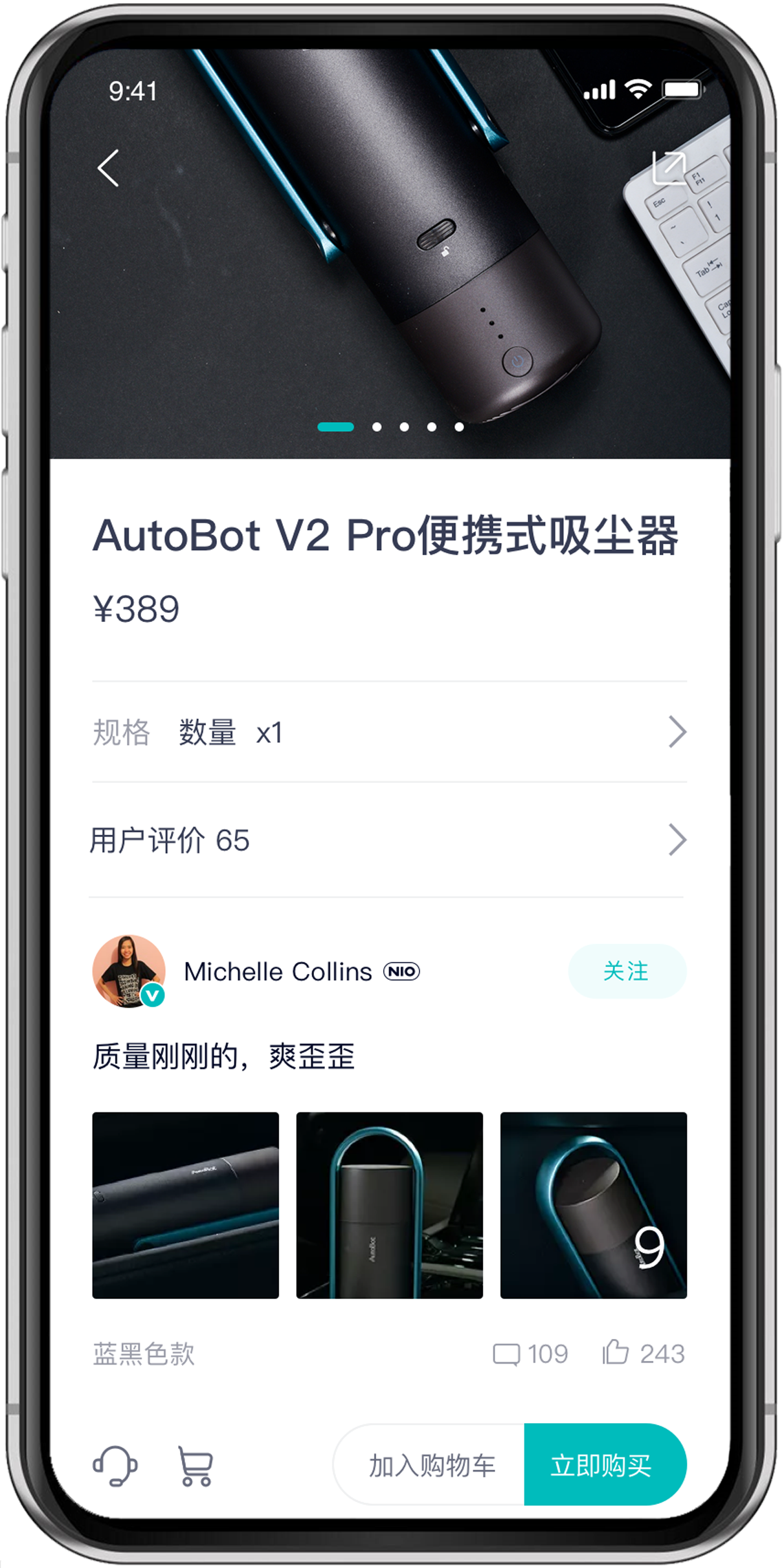
Task: Contact customer service headset icon
Action: click(x=115, y=1466)
